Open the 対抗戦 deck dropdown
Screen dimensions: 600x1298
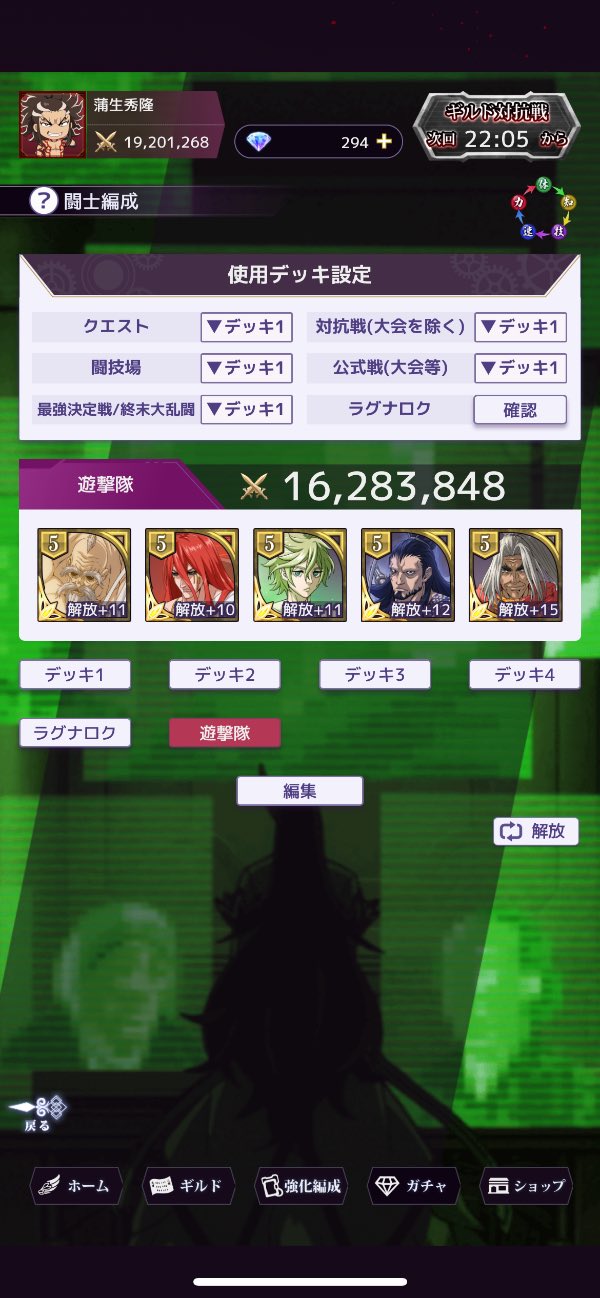pyautogui.click(x=520, y=327)
